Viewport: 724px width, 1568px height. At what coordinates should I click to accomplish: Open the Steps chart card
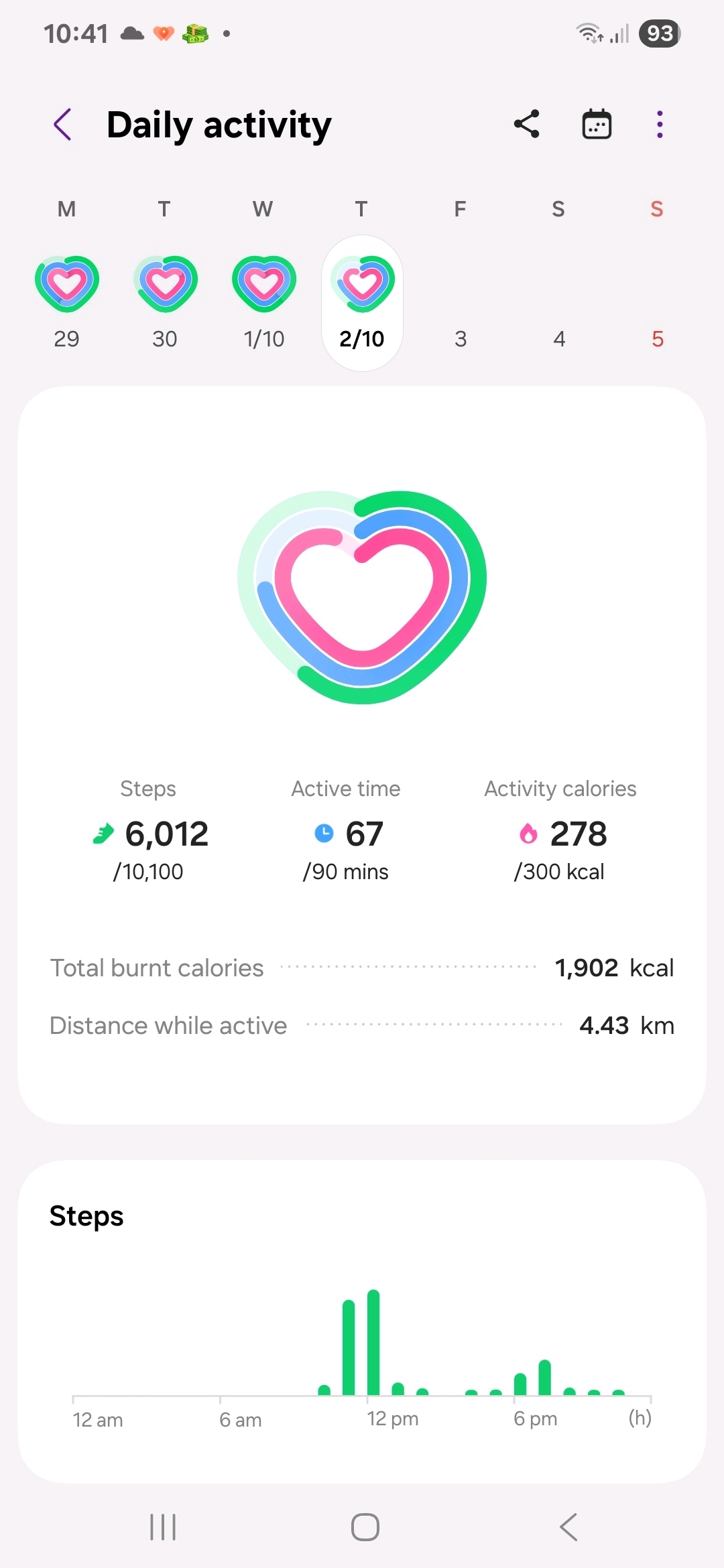coord(362,1320)
